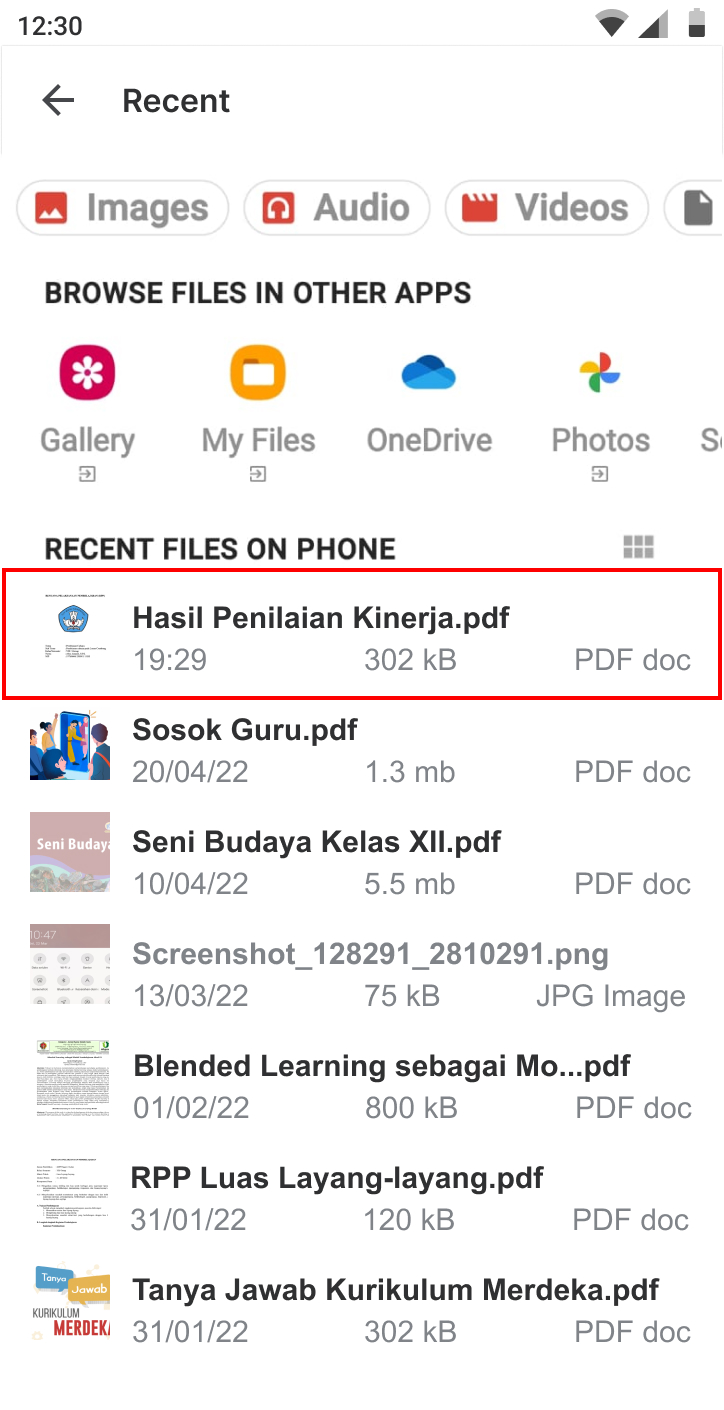Screen dimensions: 724x1410
Task: Browse files in Gallery app
Action: pyautogui.click(x=88, y=400)
